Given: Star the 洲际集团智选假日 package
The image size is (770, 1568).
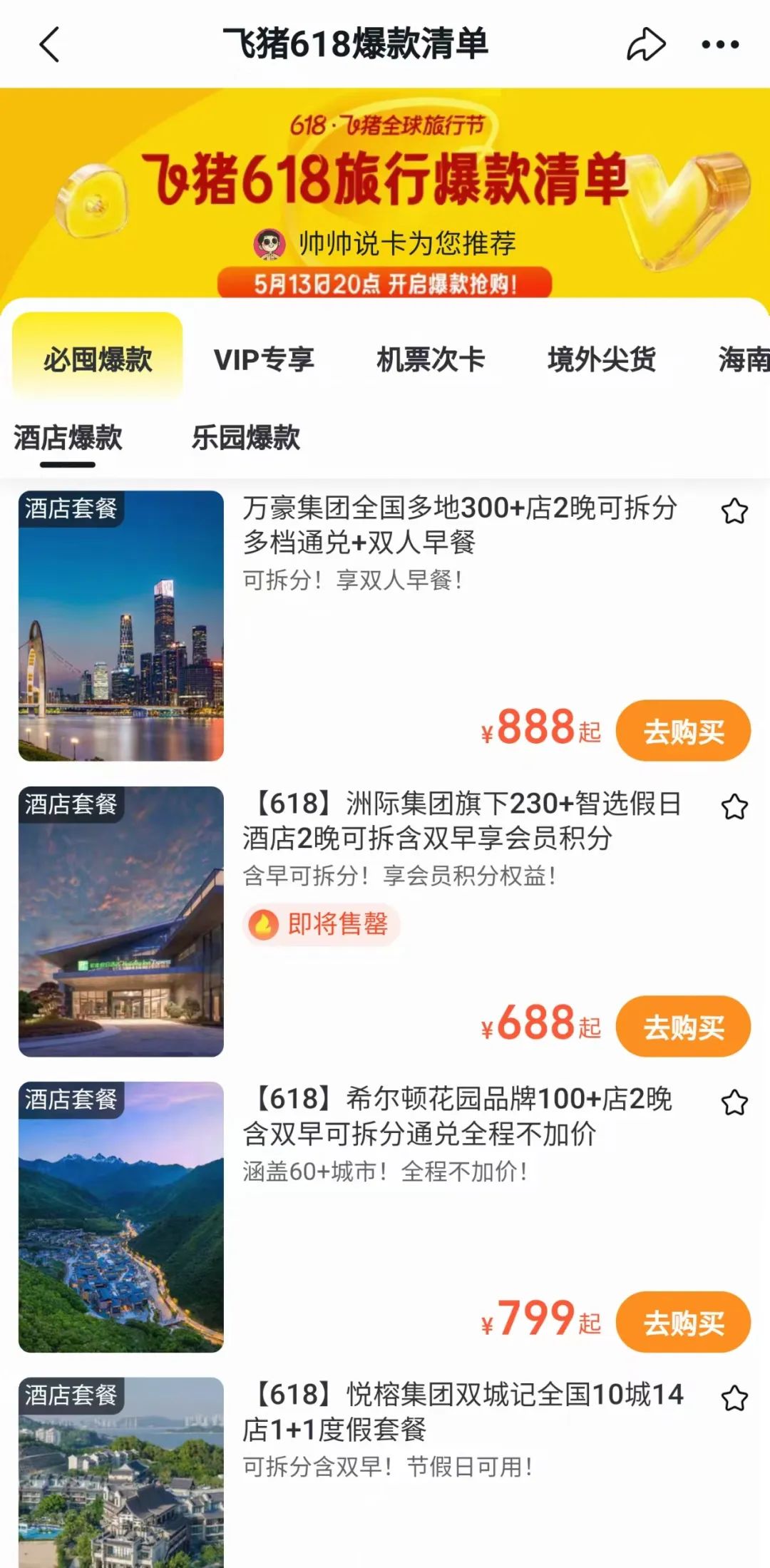Looking at the screenshot, I should click(x=734, y=807).
